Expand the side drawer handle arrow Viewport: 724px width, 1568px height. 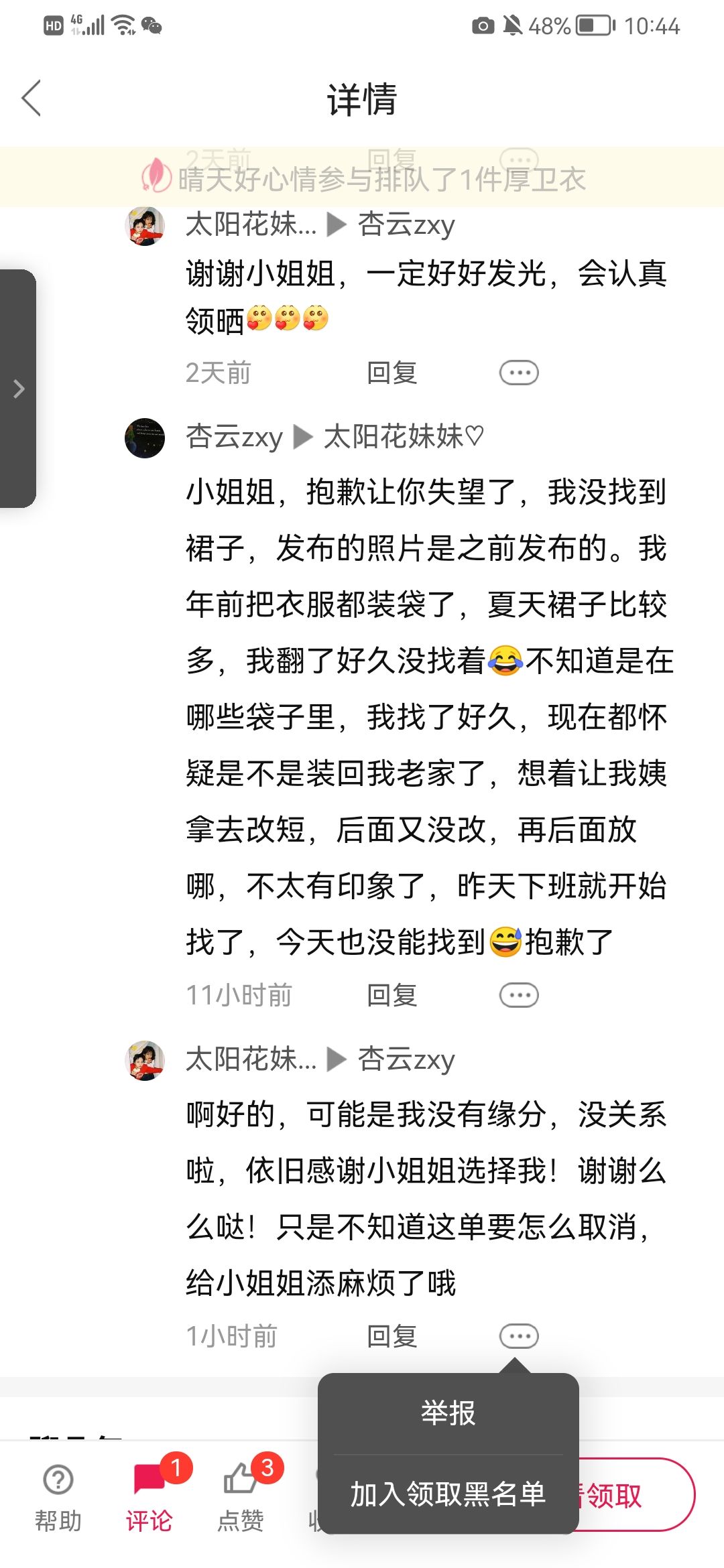coord(18,389)
